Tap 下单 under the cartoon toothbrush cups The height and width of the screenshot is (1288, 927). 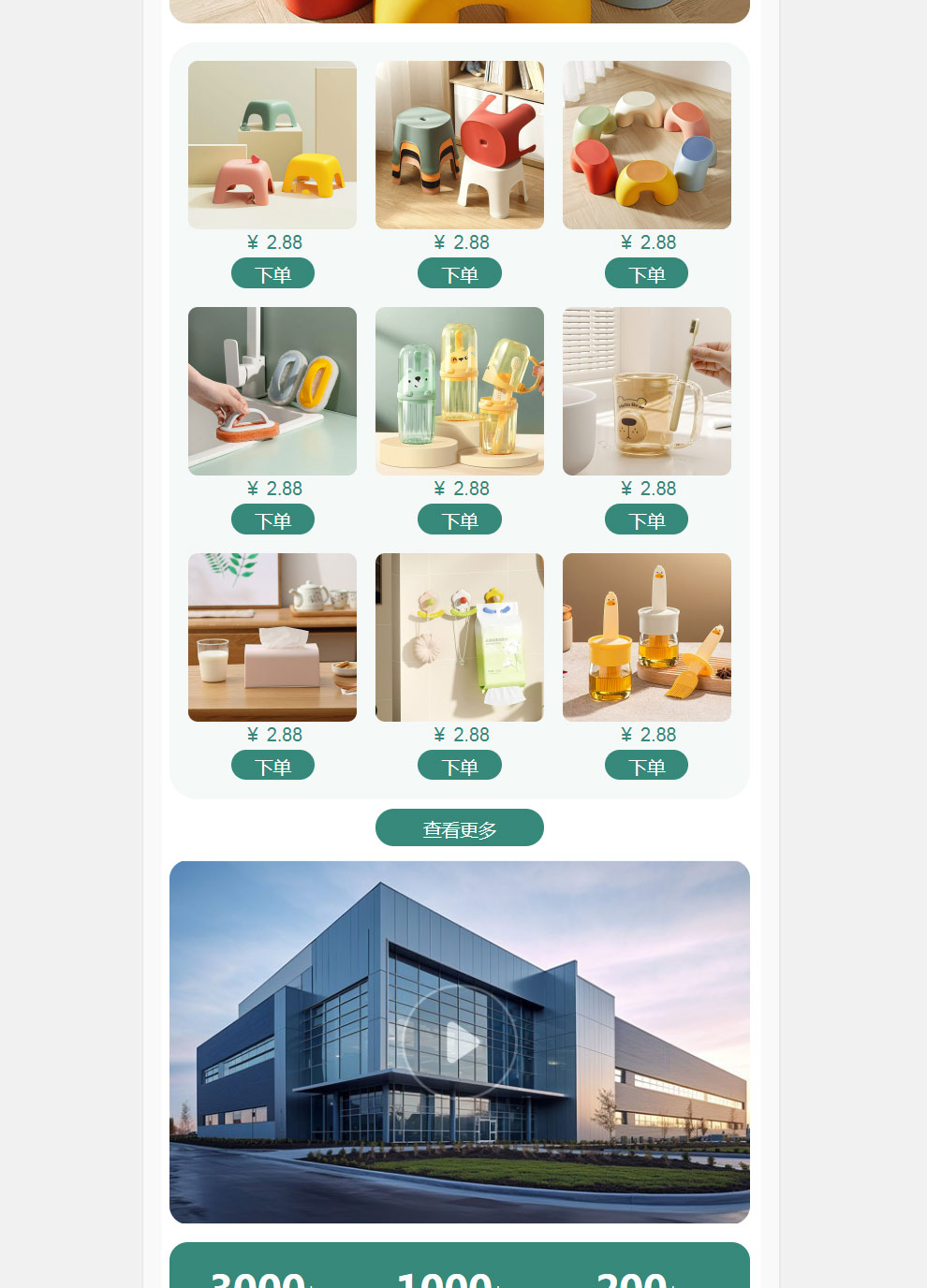tap(459, 520)
